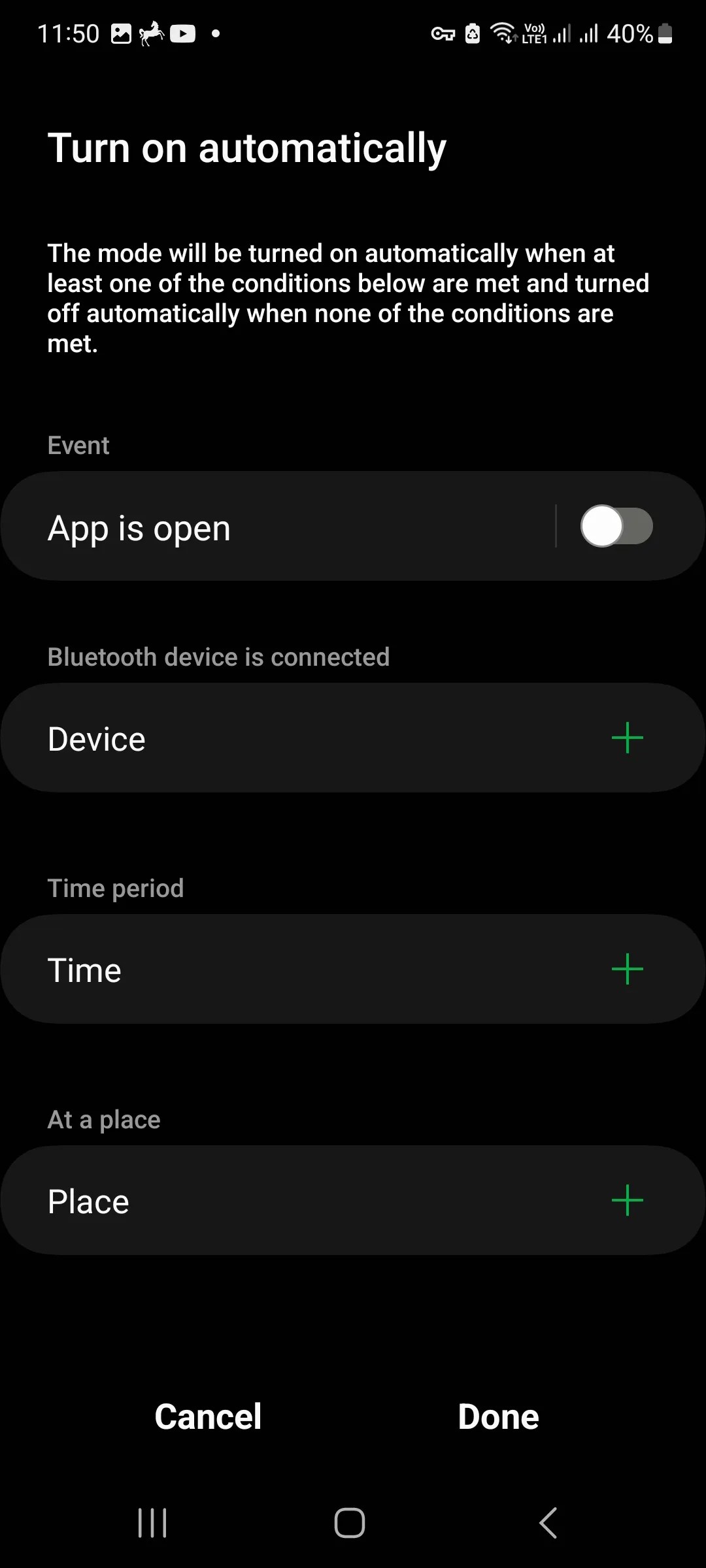The height and width of the screenshot is (1568, 706).
Task: Select the Time row
Action: tap(261, 969)
